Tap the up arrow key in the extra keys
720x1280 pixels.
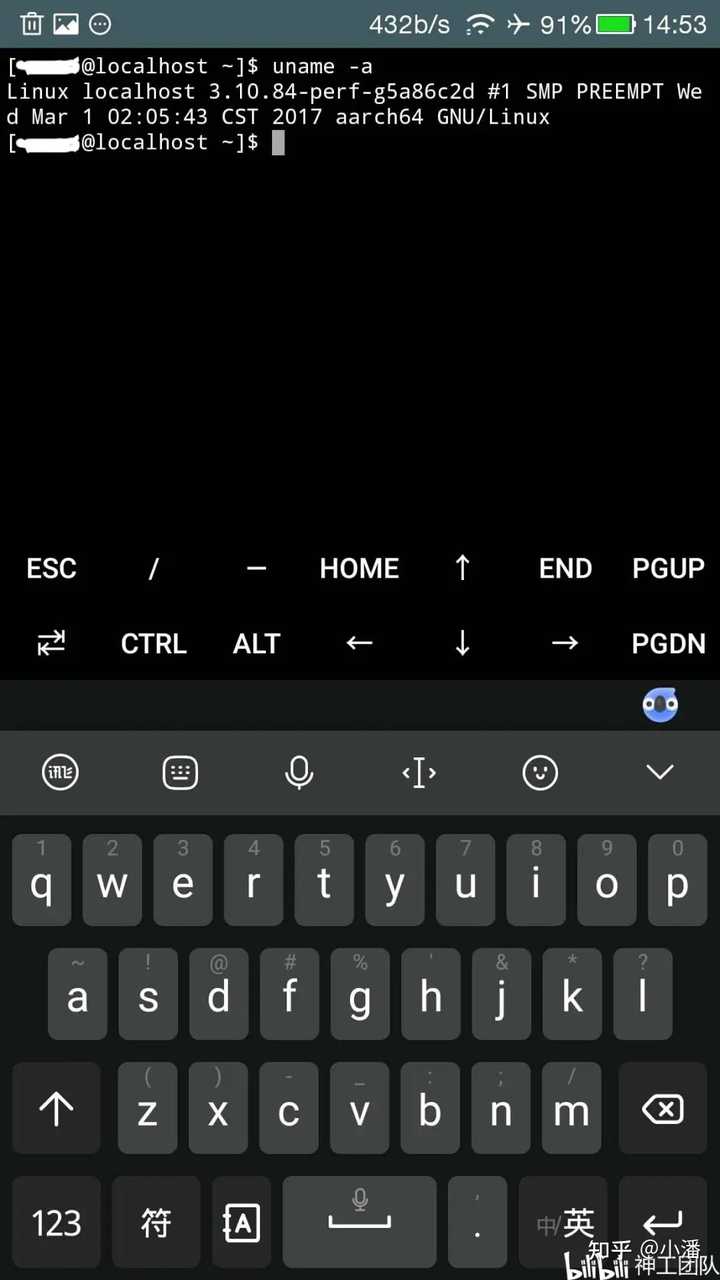tap(462, 568)
